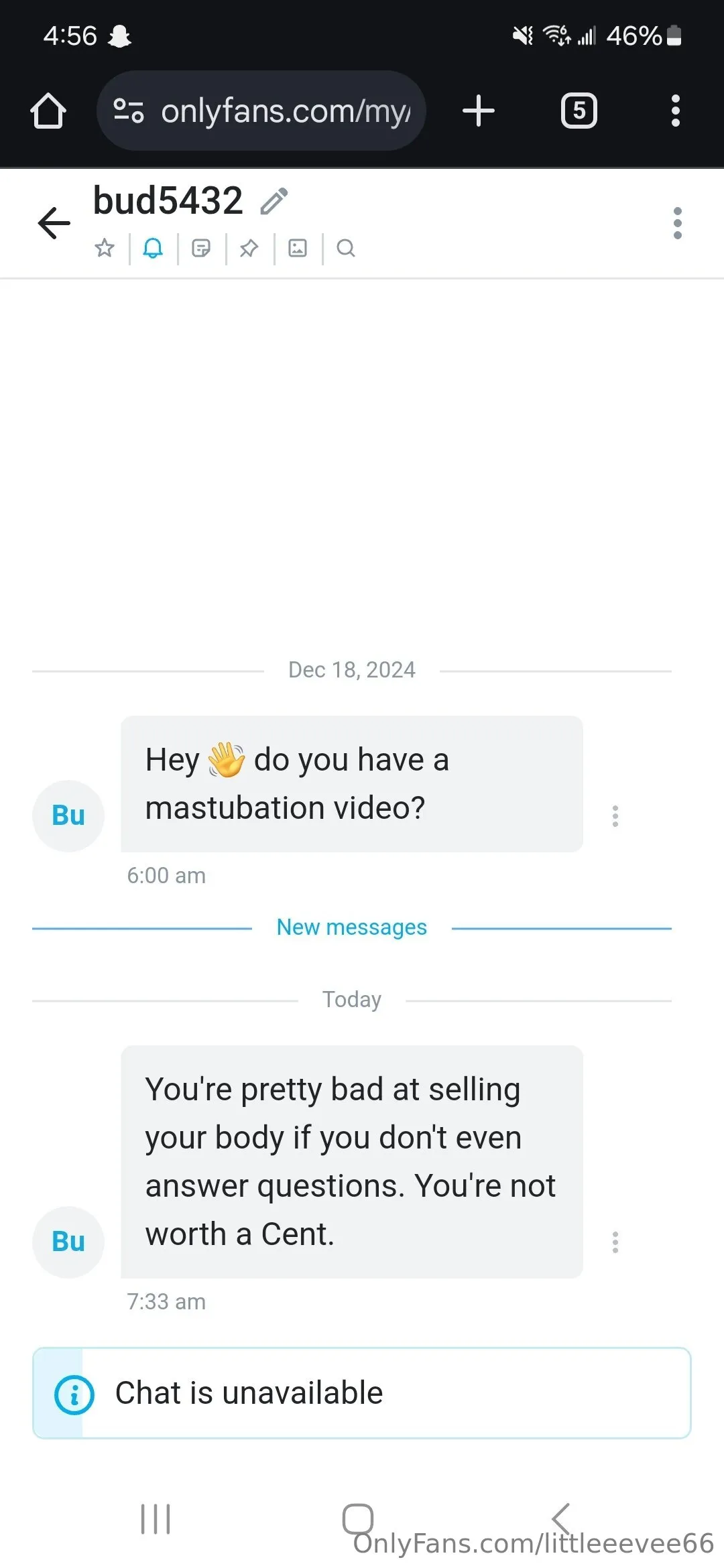Star this chat as favorite

tap(105, 249)
